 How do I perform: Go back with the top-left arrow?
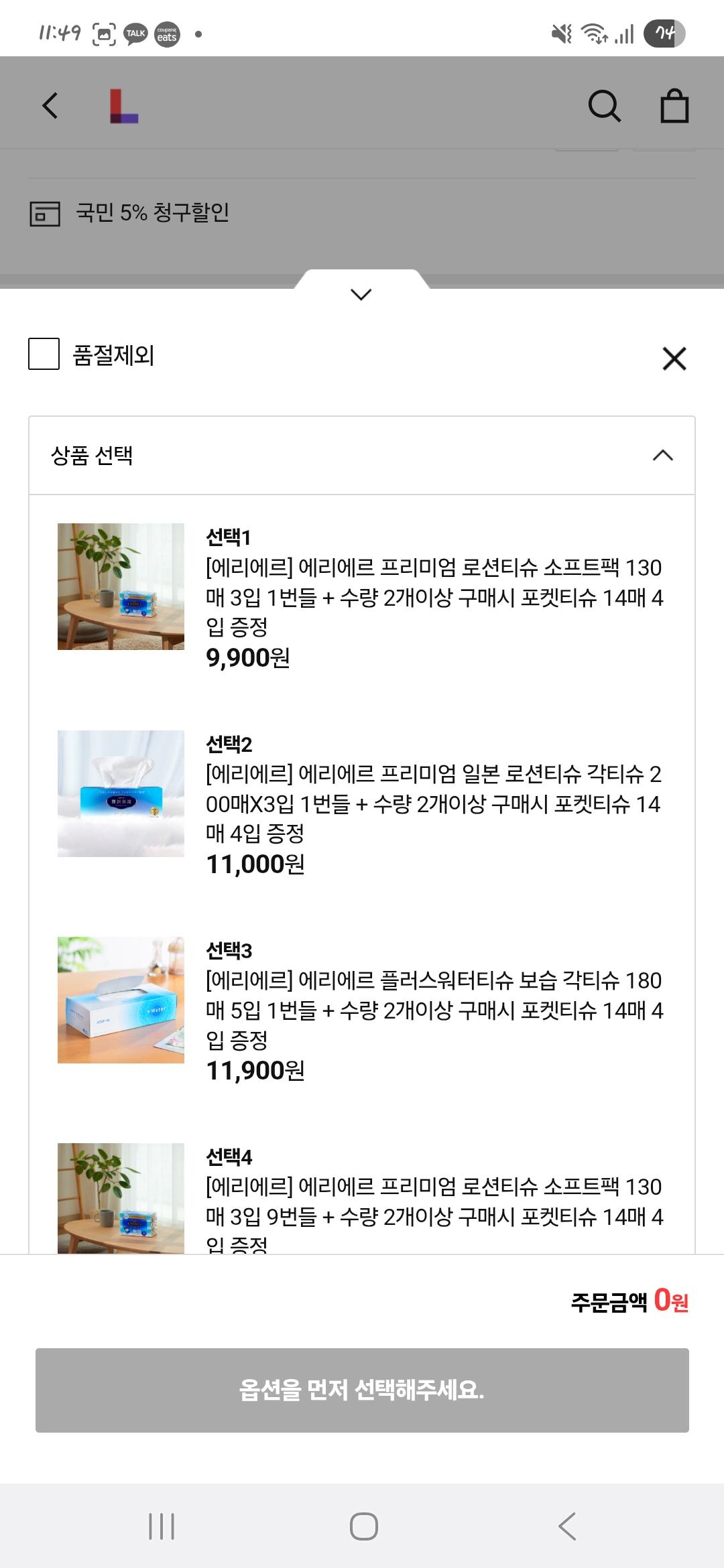tap(50, 106)
